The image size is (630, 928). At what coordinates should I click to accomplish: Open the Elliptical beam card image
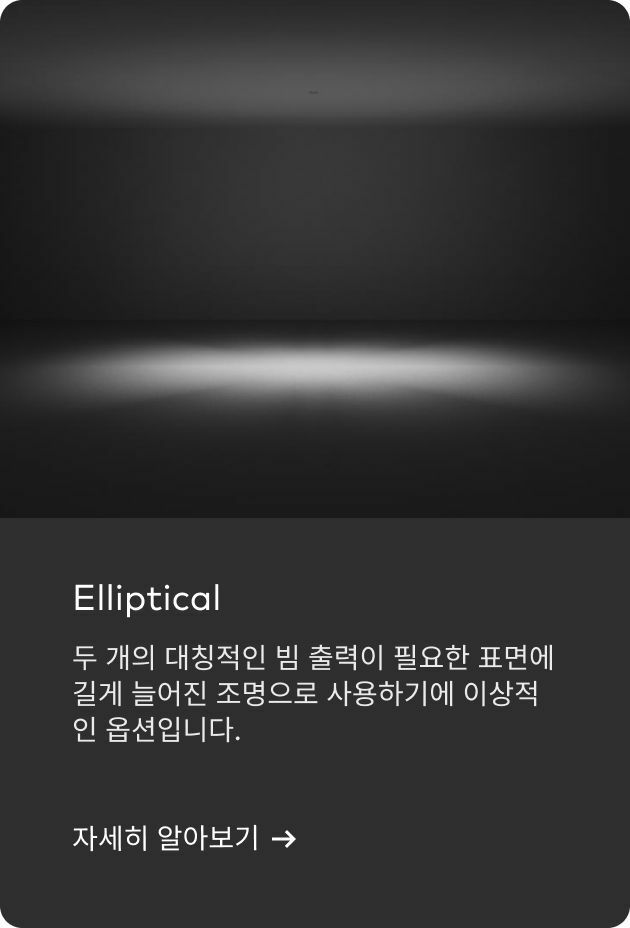315,259
